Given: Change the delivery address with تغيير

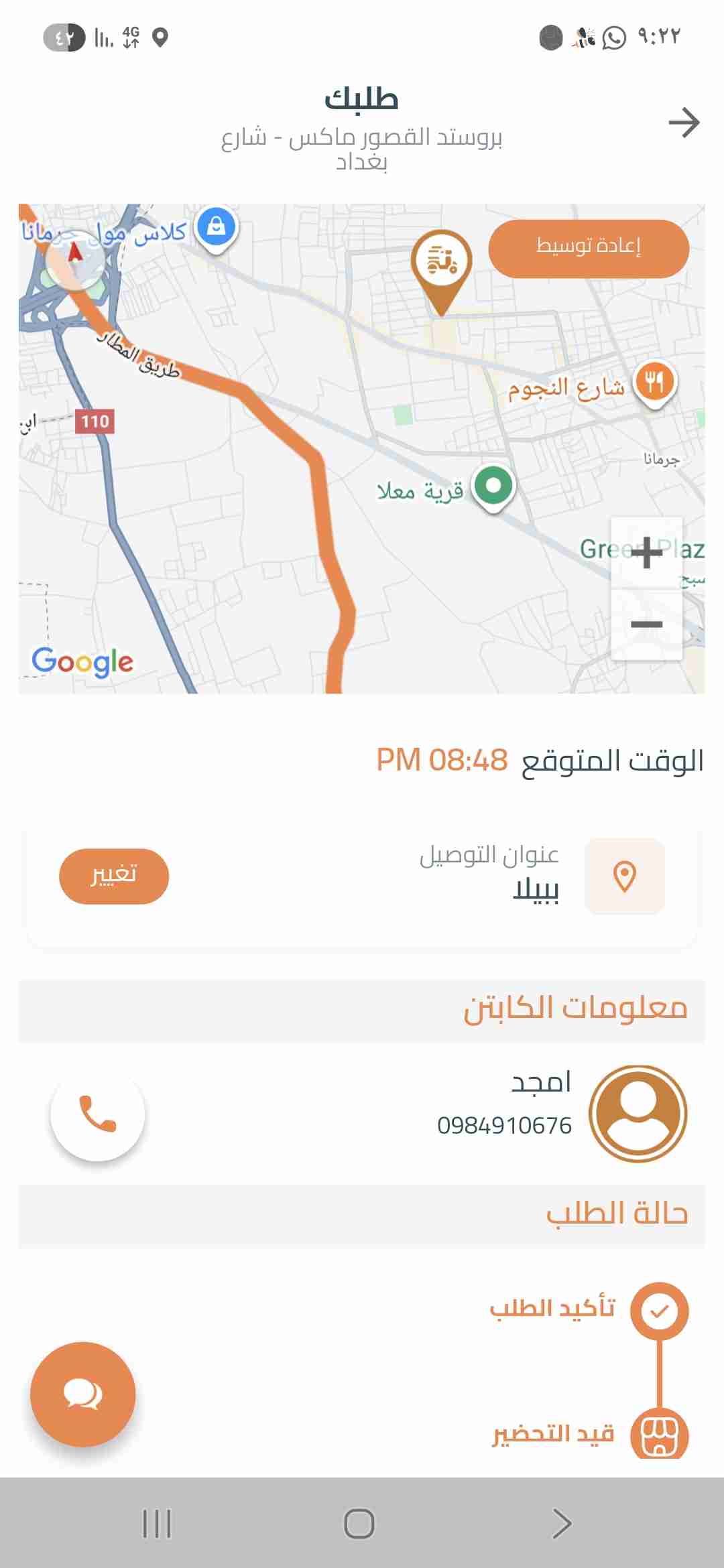Looking at the screenshot, I should 114,876.
